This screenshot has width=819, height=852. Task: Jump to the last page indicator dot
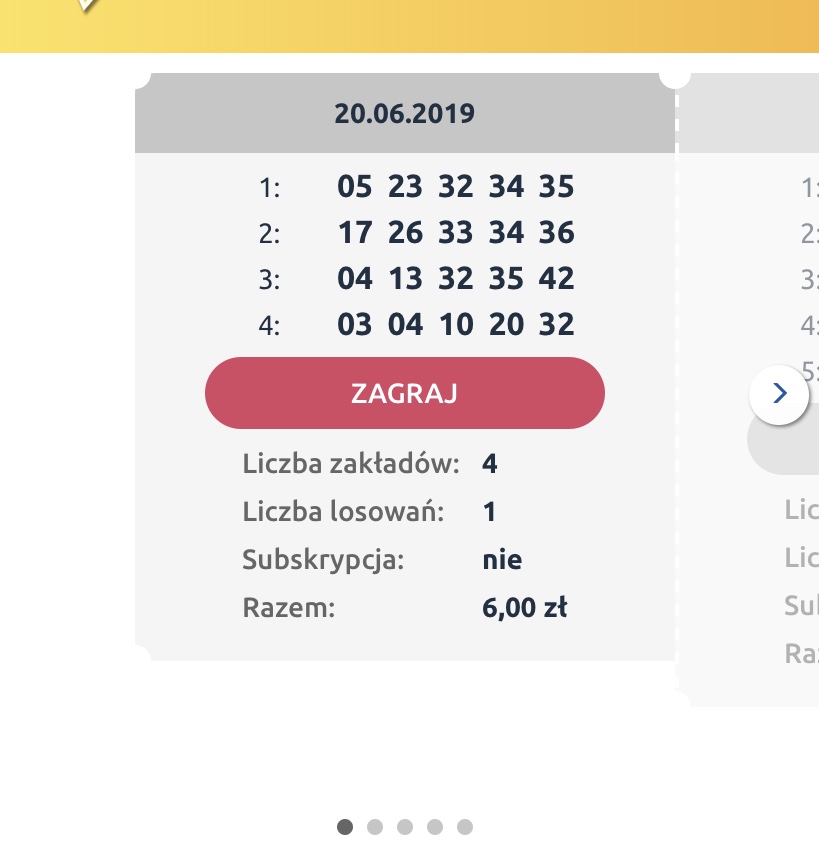click(465, 827)
